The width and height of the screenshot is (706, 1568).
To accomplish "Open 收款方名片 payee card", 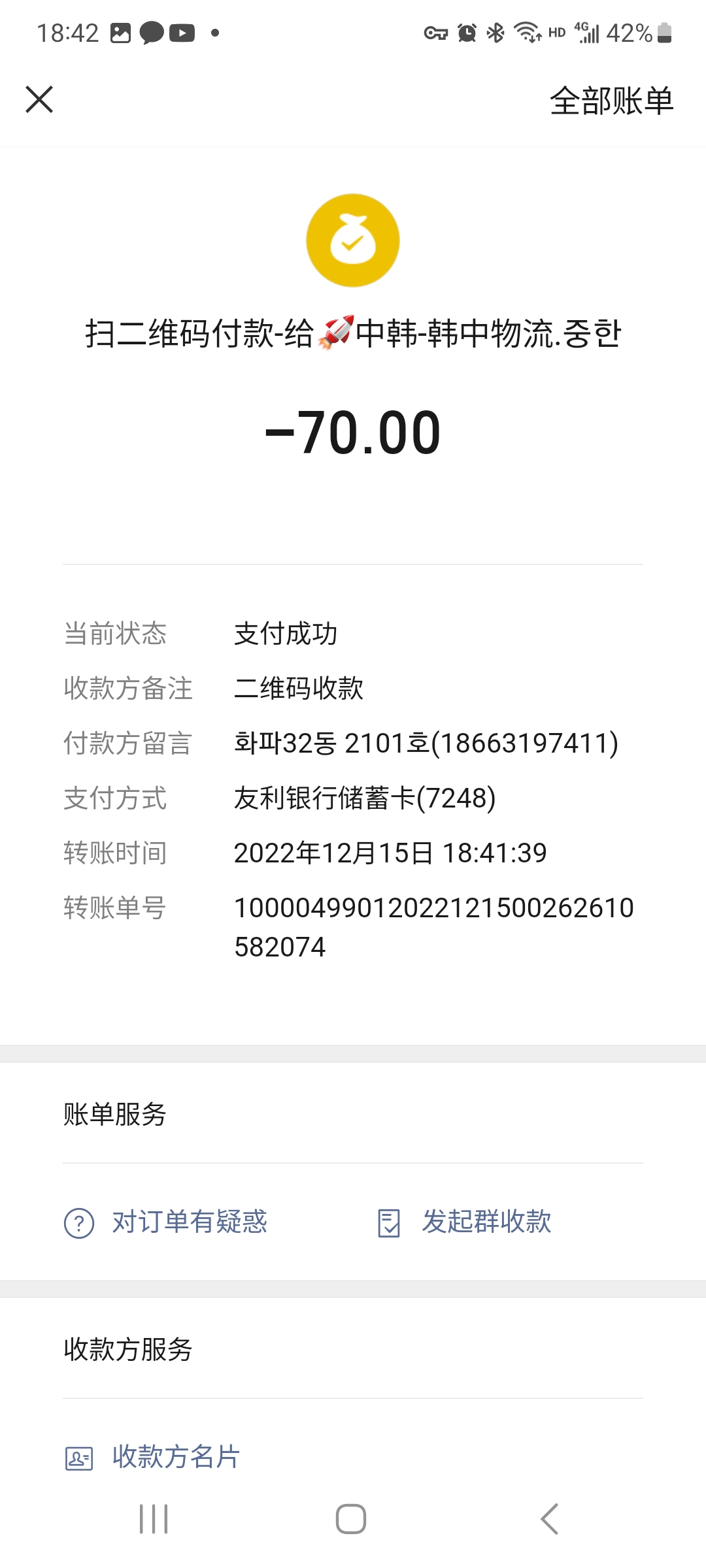I will click(152, 1457).
